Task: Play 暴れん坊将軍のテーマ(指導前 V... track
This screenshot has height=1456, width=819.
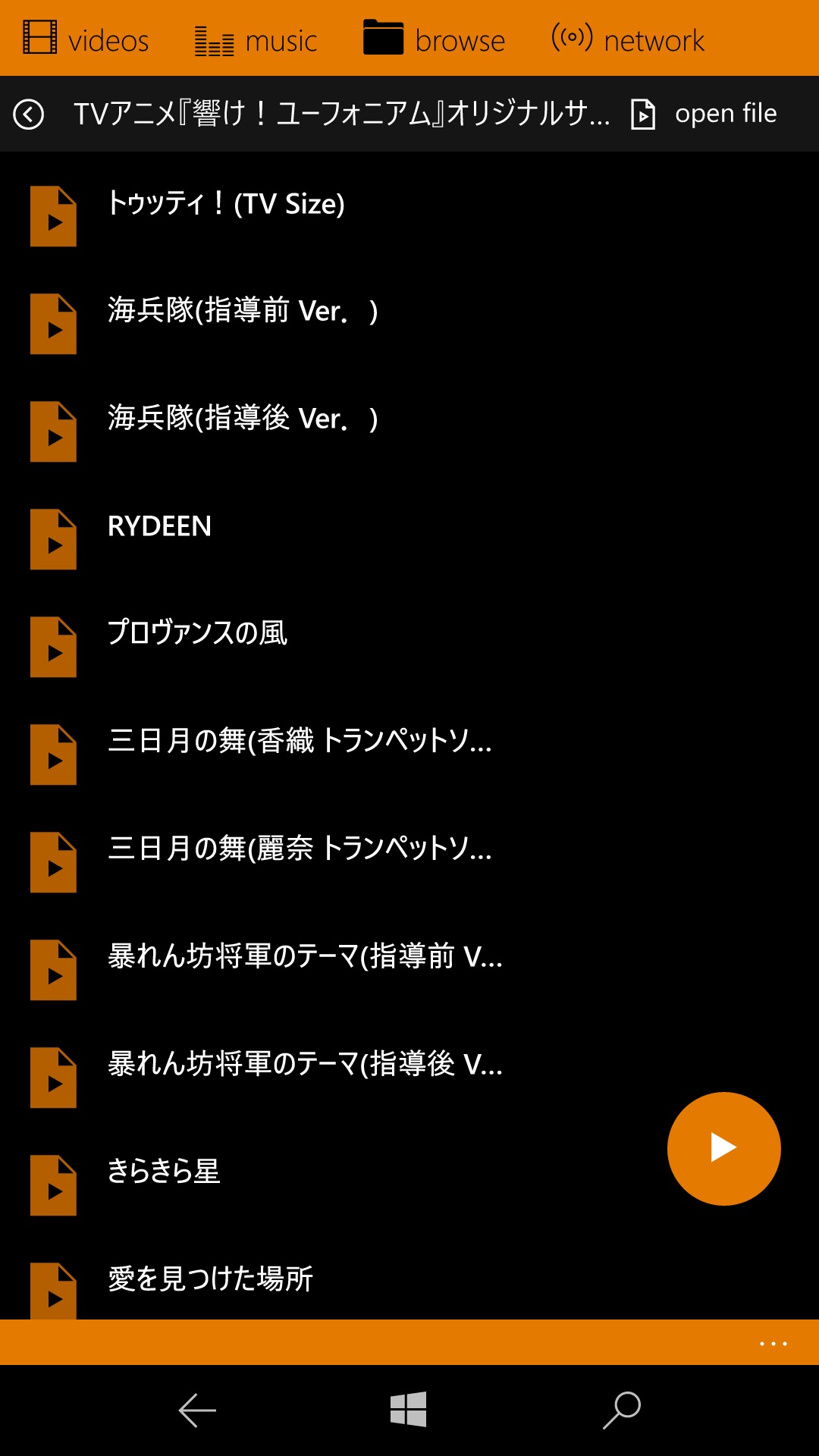Action: coord(409,969)
